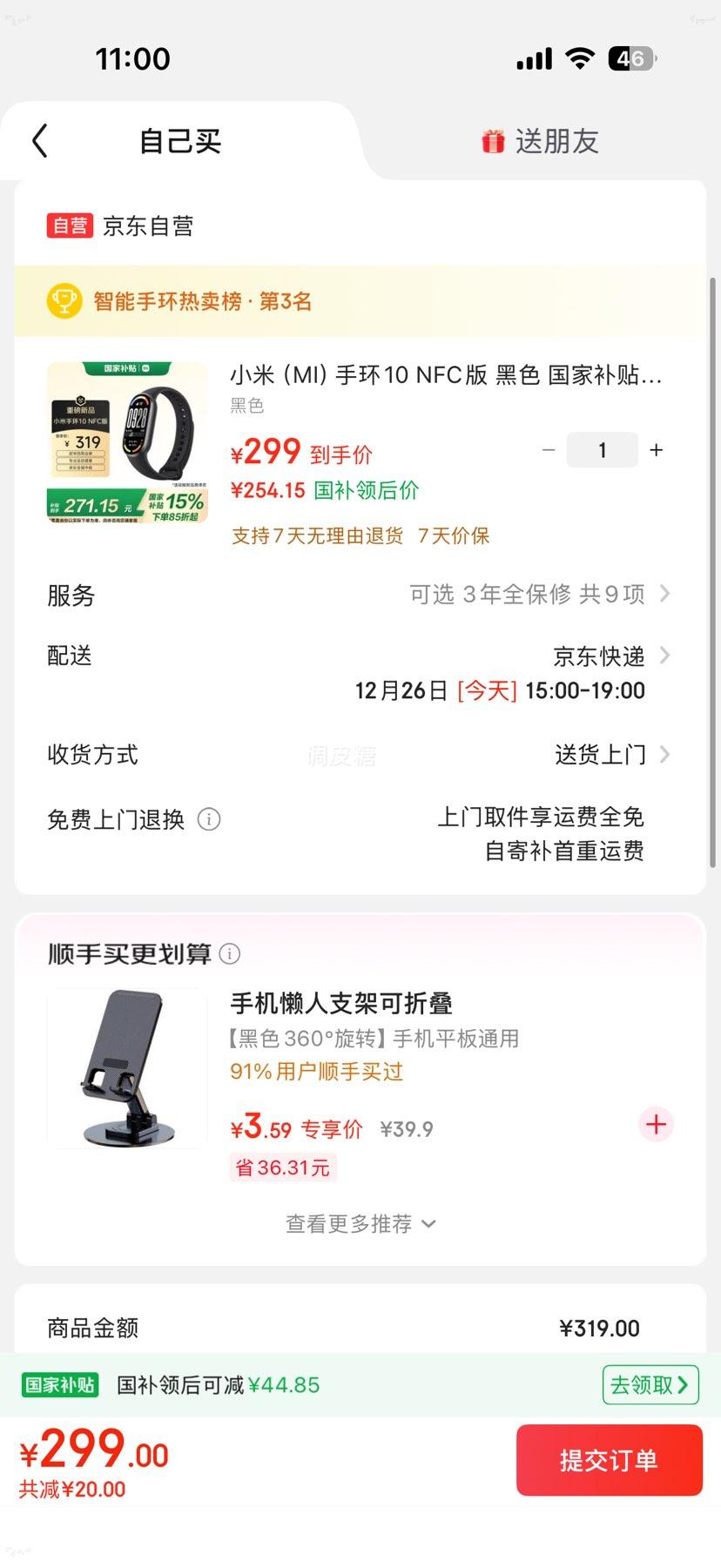The height and width of the screenshot is (1568, 721).
Task: Click the trophy icon on the 热卖榜 banner
Action: [x=64, y=300]
